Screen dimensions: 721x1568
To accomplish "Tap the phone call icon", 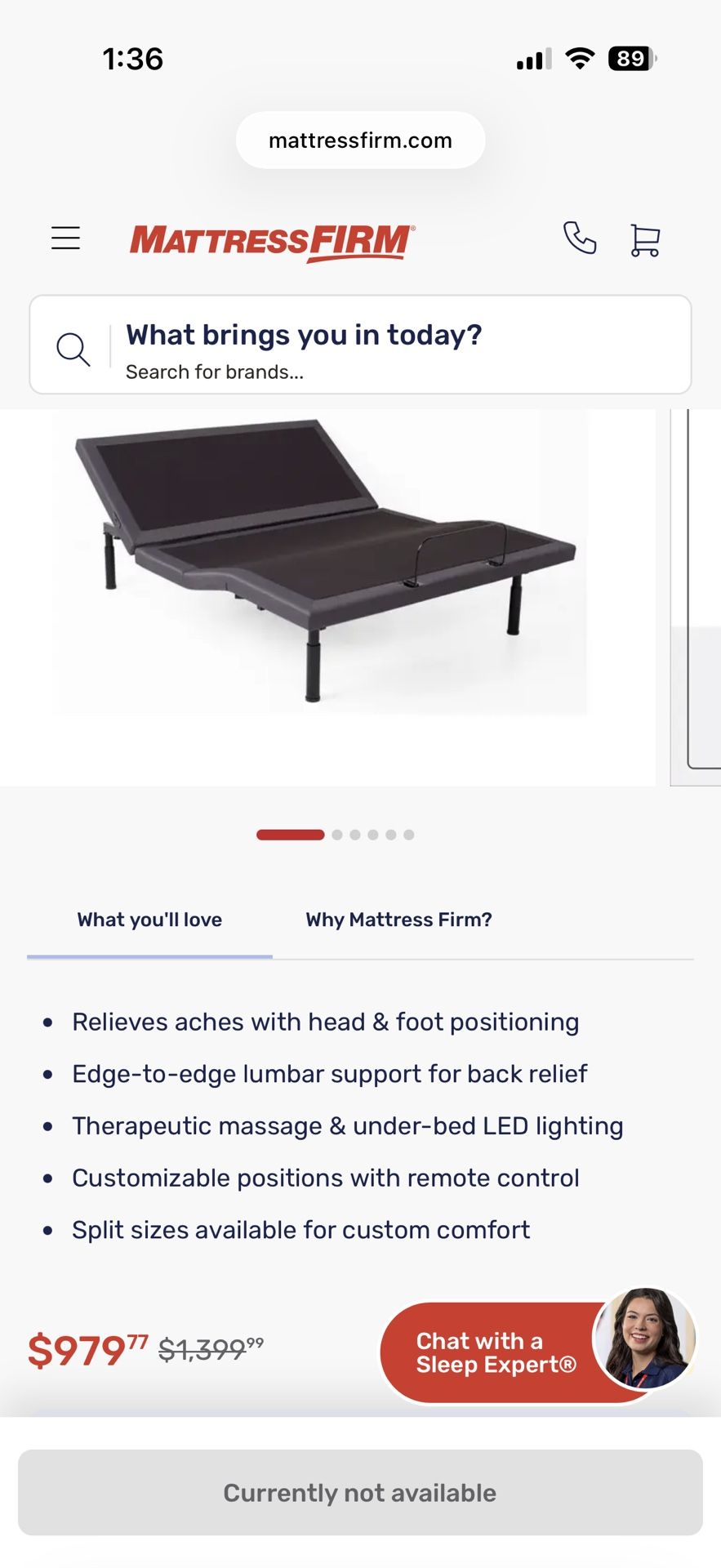I will [x=580, y=238].
